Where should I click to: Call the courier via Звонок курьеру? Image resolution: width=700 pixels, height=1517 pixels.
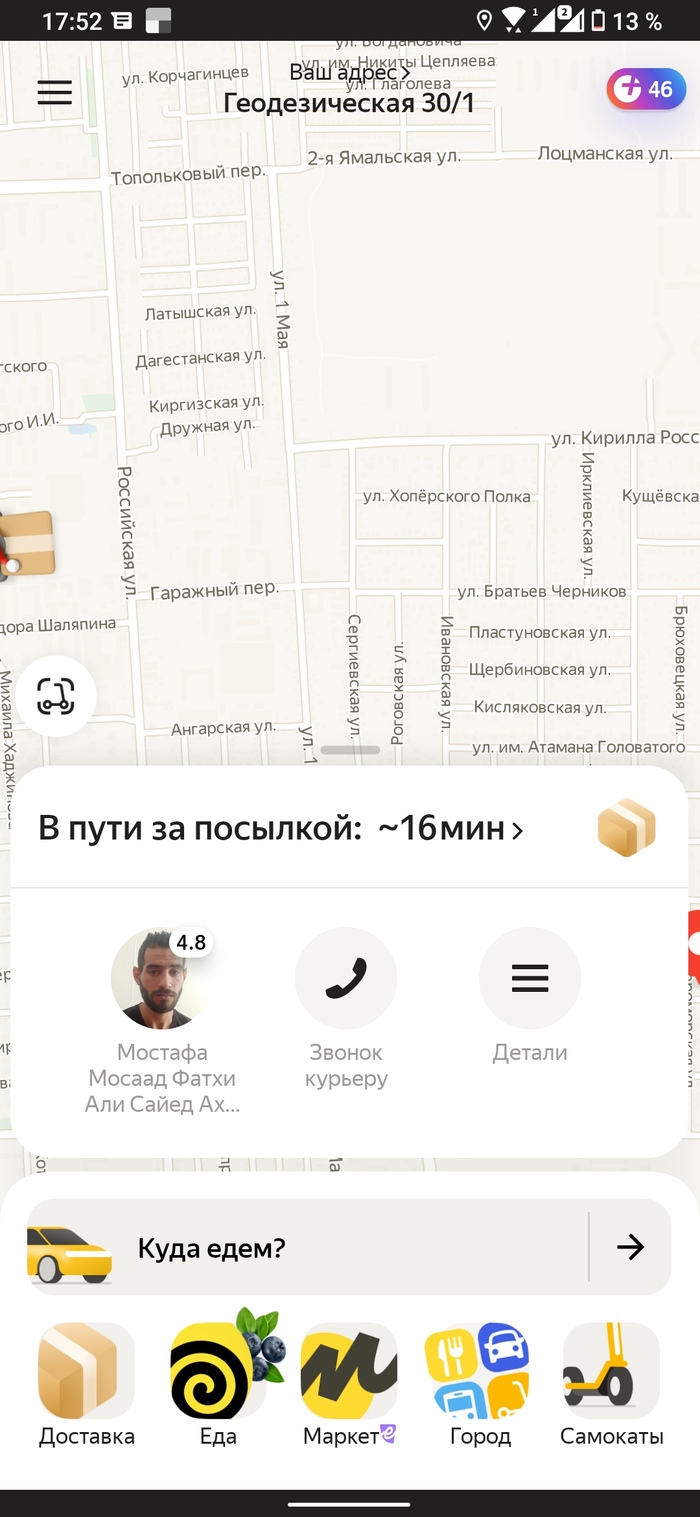345,978
